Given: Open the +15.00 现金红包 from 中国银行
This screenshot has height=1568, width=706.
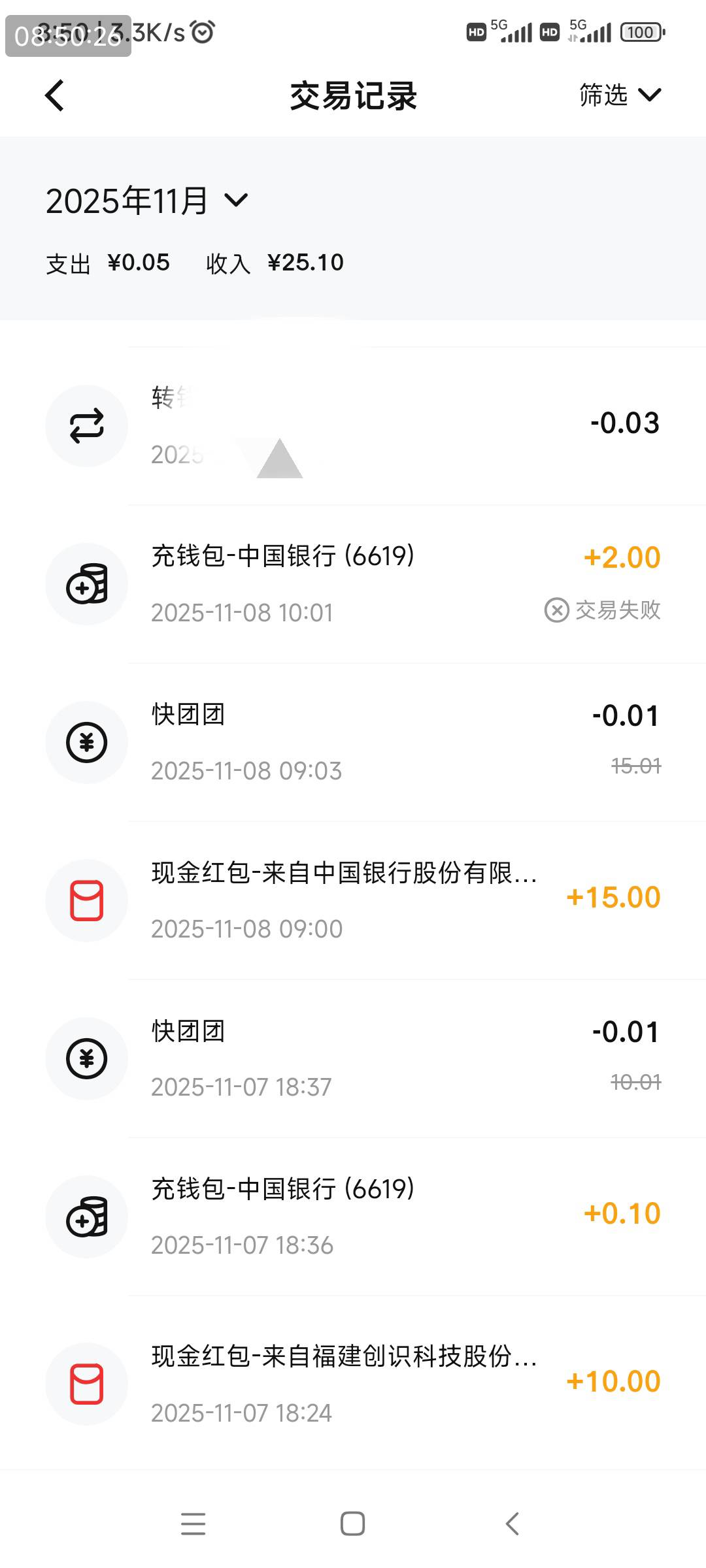Looking at the screenshot, I should (x=392, y=900).
